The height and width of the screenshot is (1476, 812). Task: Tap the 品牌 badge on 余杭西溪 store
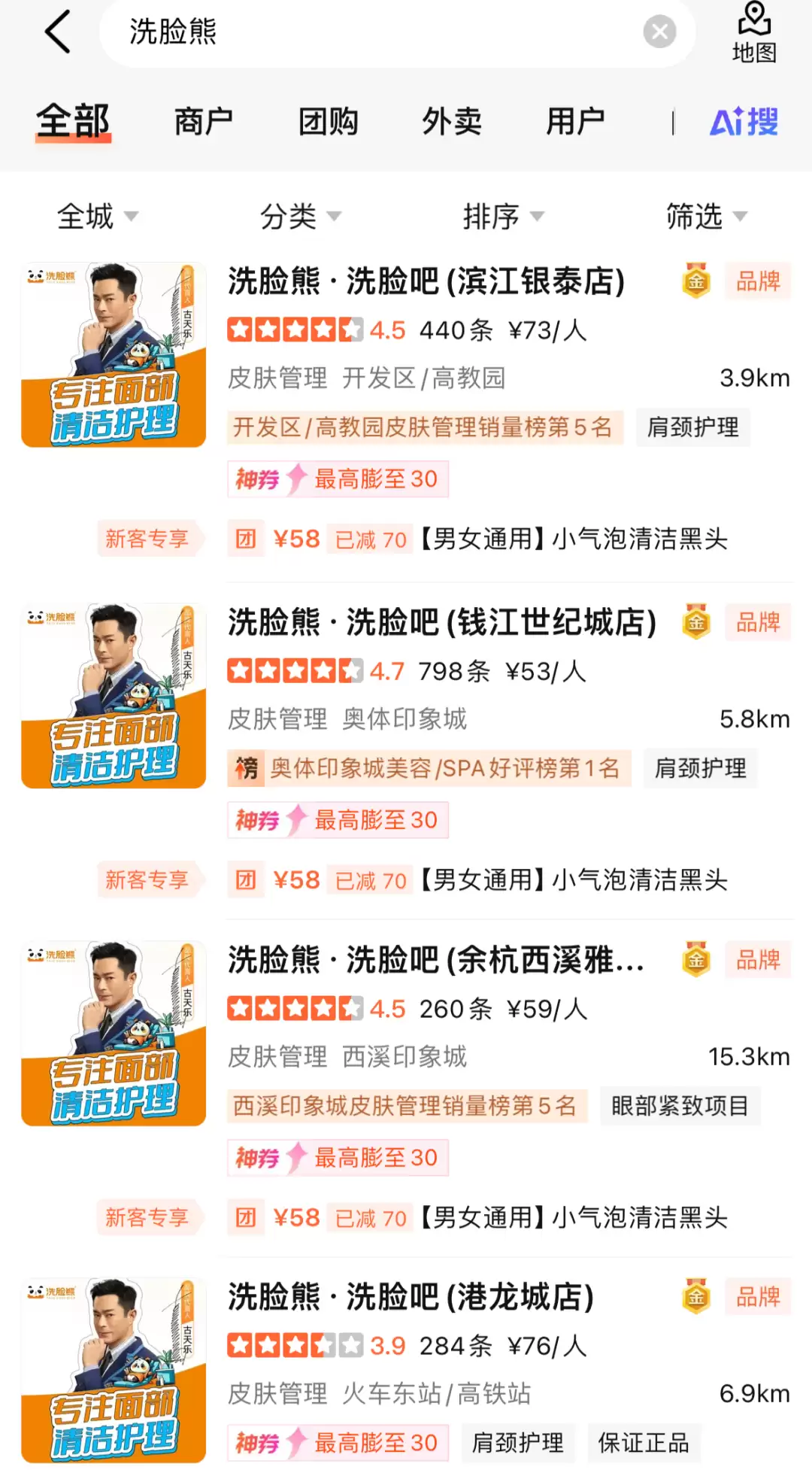[758, 961]
